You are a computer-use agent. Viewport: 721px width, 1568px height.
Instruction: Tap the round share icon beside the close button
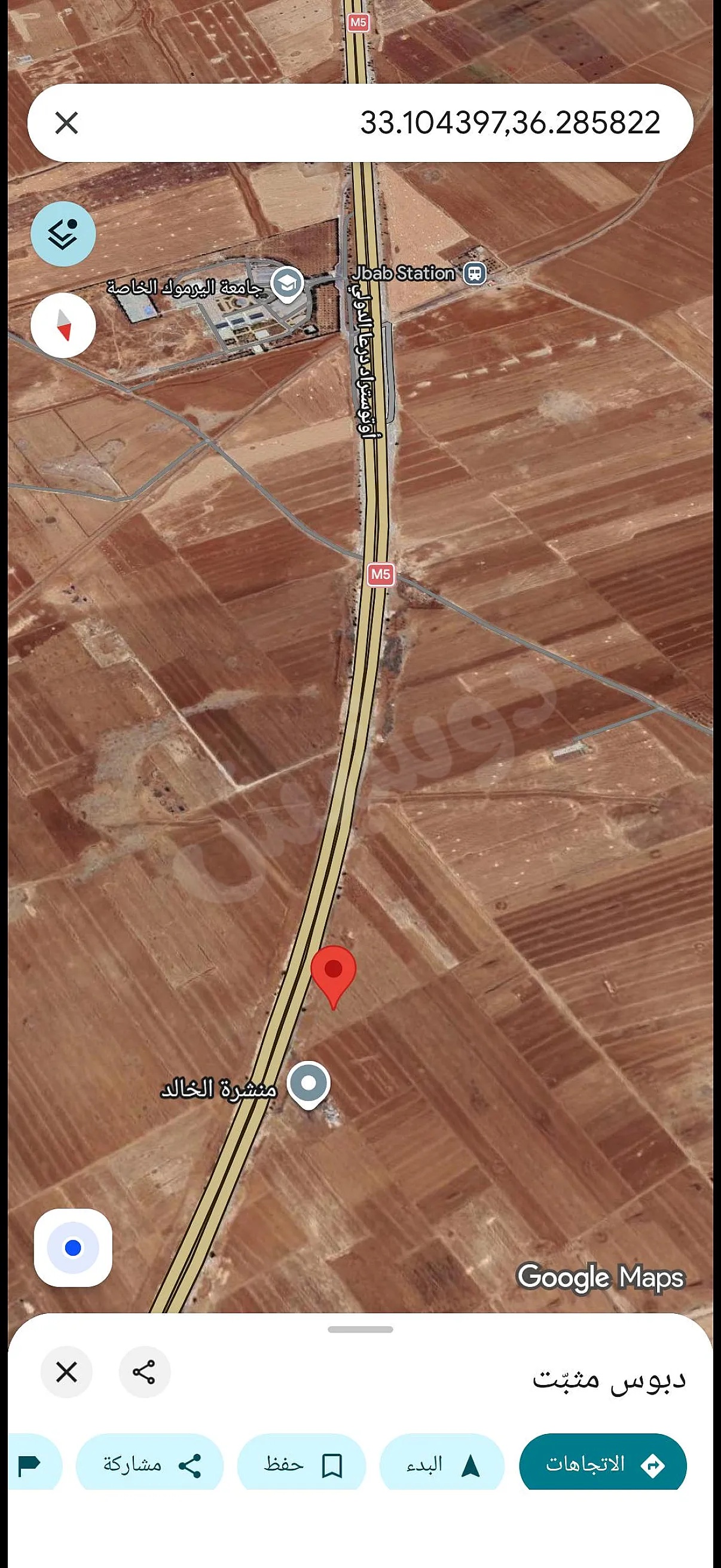pos(144,1372)
